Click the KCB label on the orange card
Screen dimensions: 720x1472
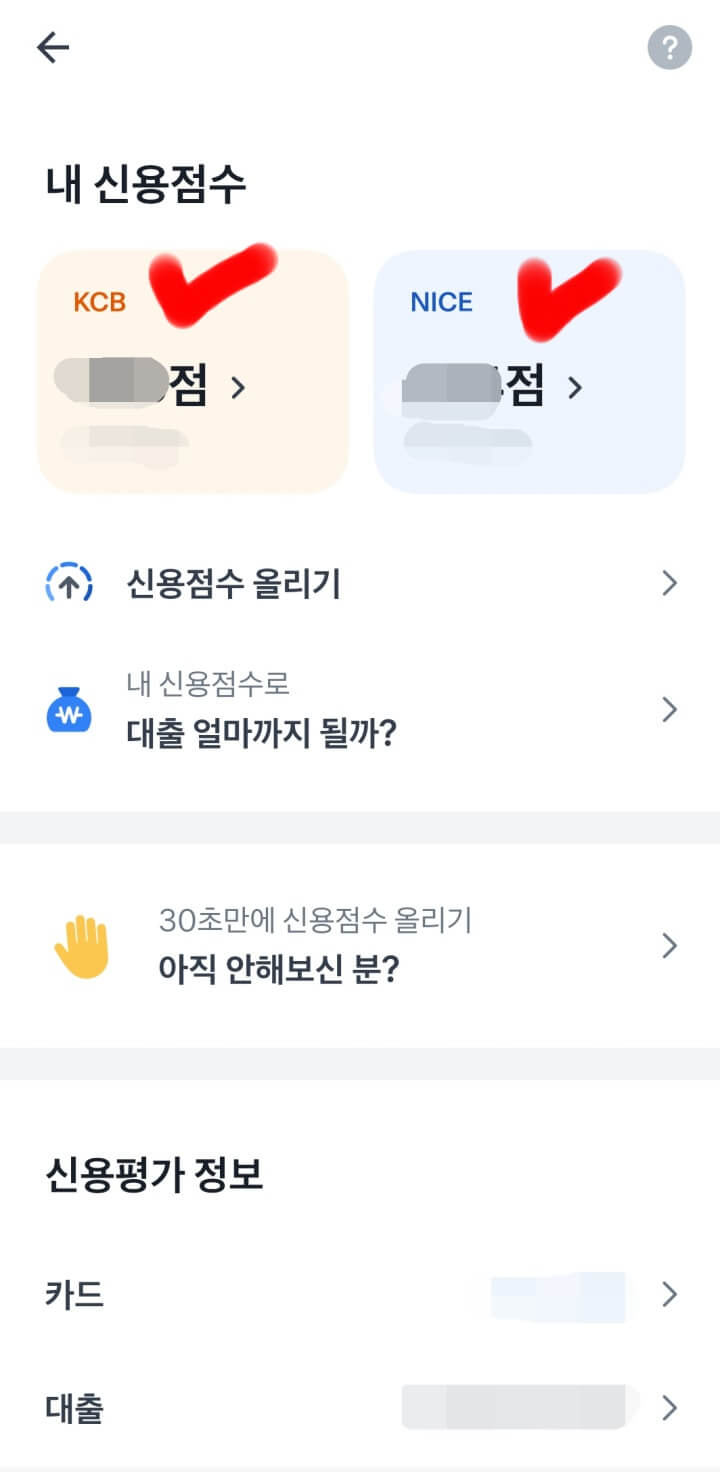(96, 301)
